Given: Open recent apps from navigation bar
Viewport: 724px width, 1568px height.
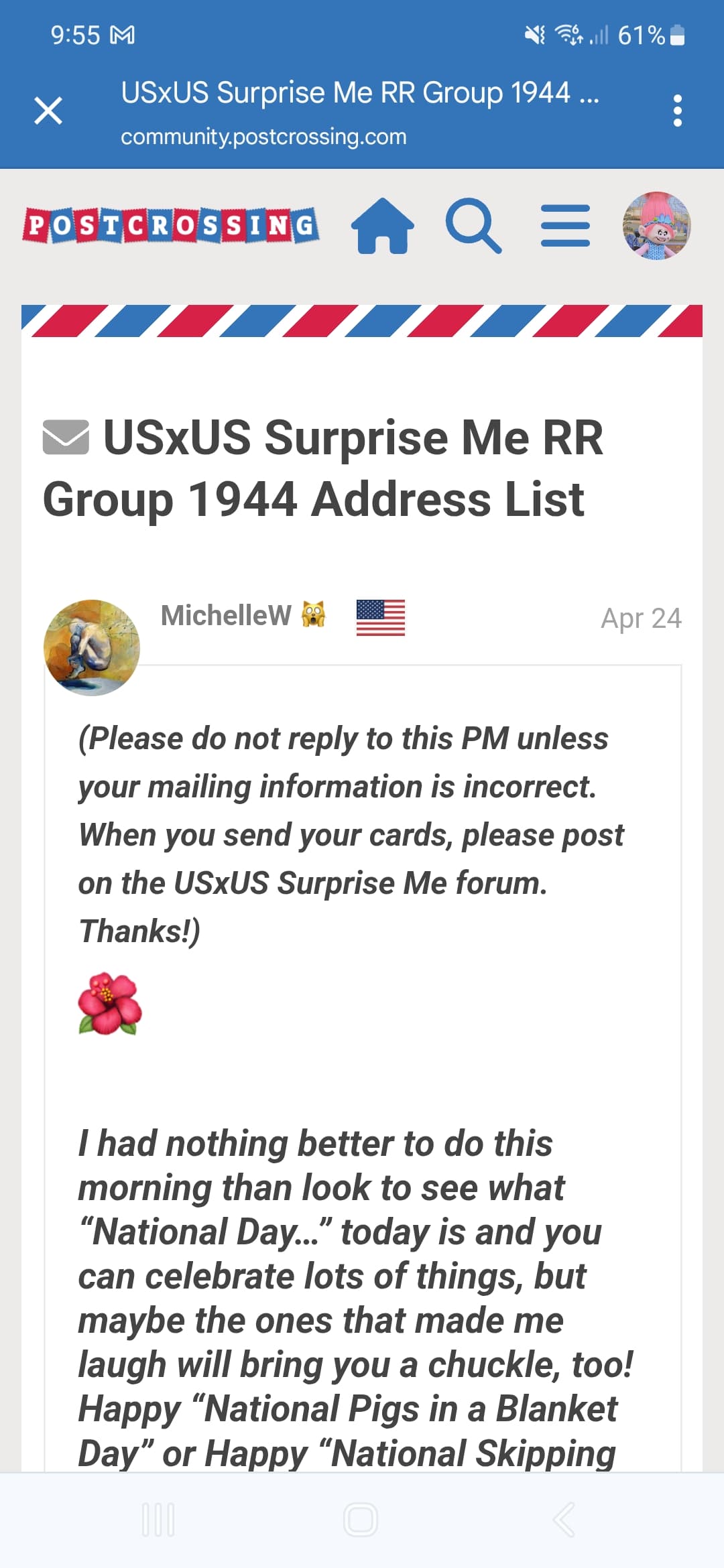Looking at the screenshot, I should click(x=159, y=1519).
